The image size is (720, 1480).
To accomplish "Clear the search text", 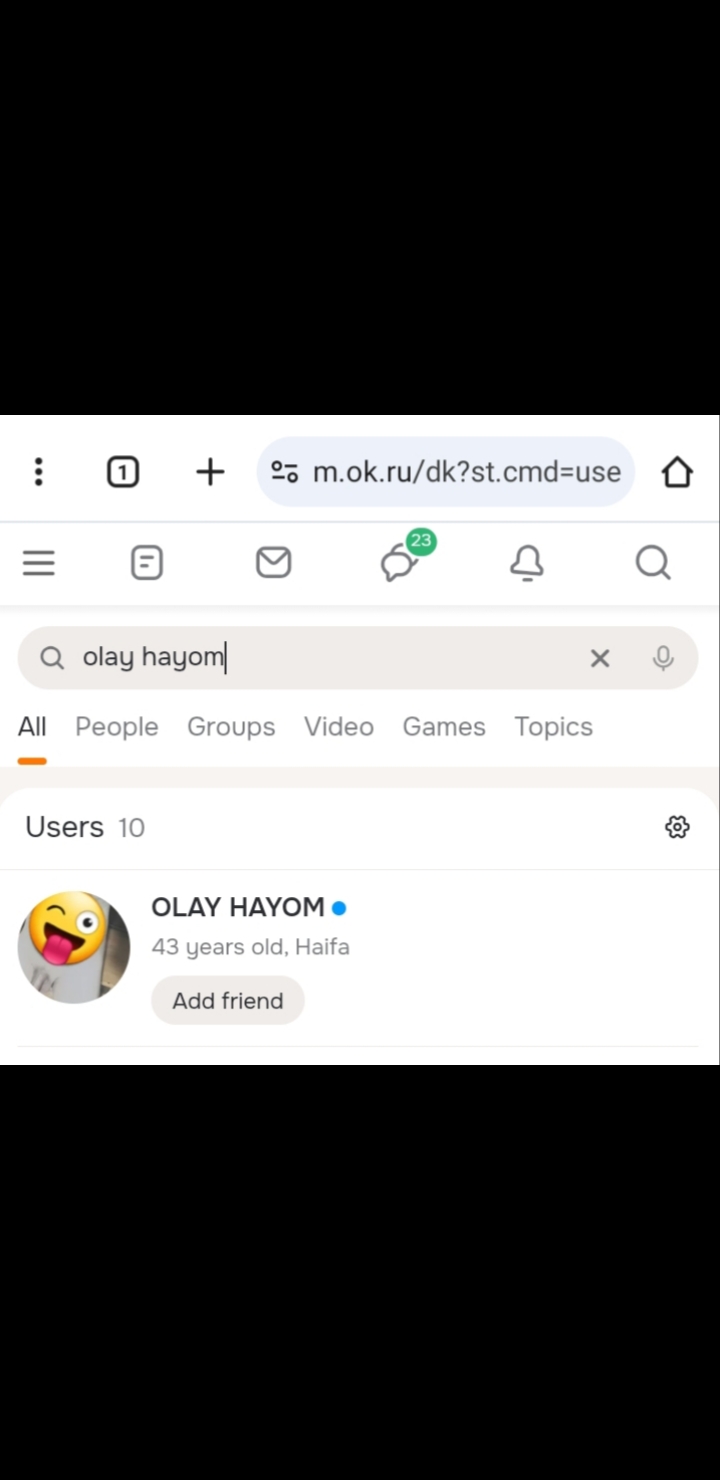I will [x=600, y=658].
